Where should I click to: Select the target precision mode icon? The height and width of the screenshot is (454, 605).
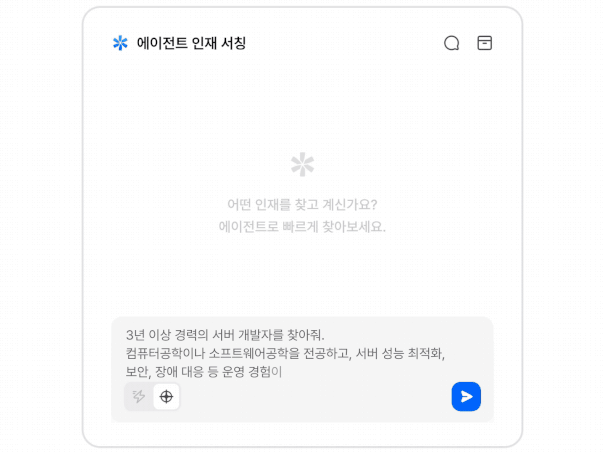167,397
